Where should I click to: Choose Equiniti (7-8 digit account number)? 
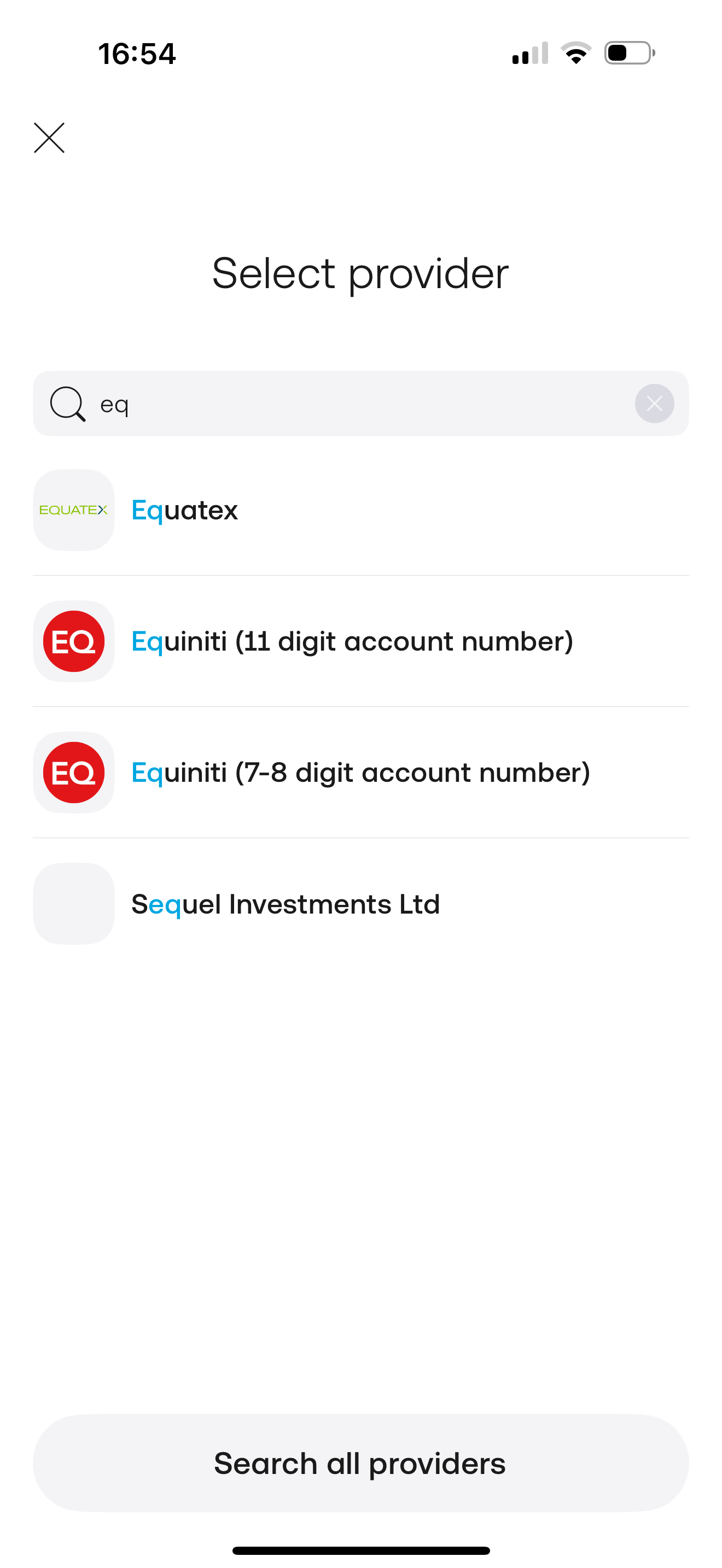(x=360, y=773)
